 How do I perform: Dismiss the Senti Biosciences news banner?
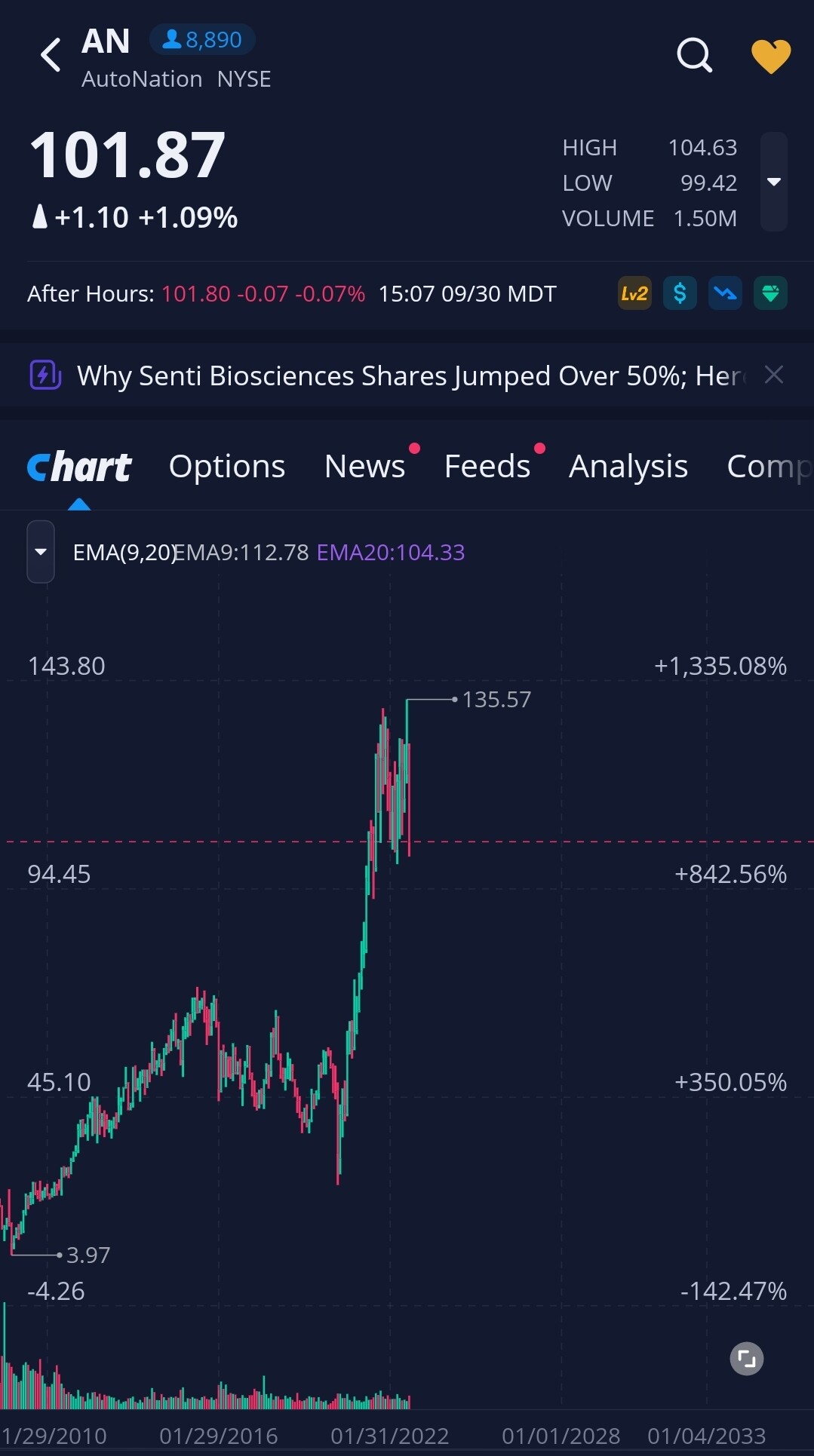click(x=774, y=374)
